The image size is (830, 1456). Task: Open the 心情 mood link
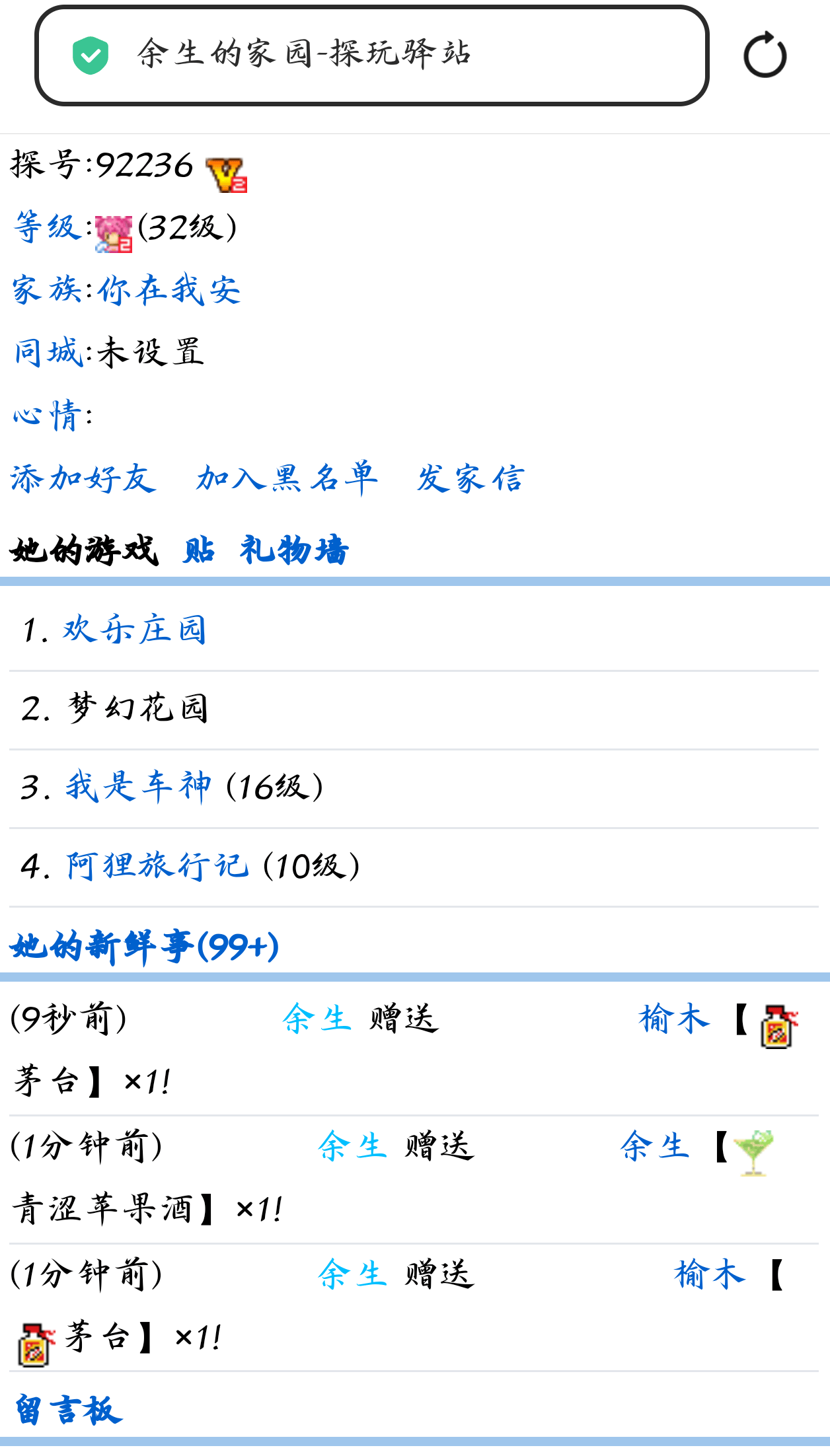[48, 415]
